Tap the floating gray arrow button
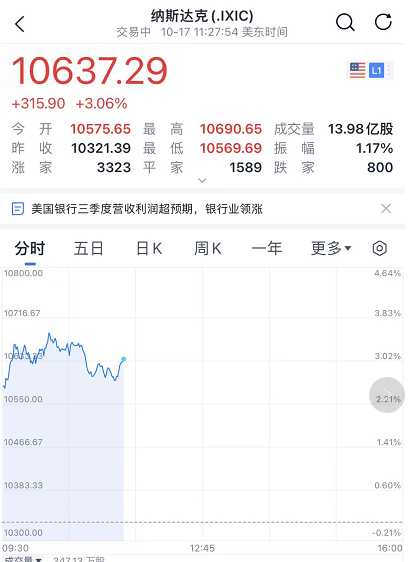Screen dimensions: 417x562 387,395
